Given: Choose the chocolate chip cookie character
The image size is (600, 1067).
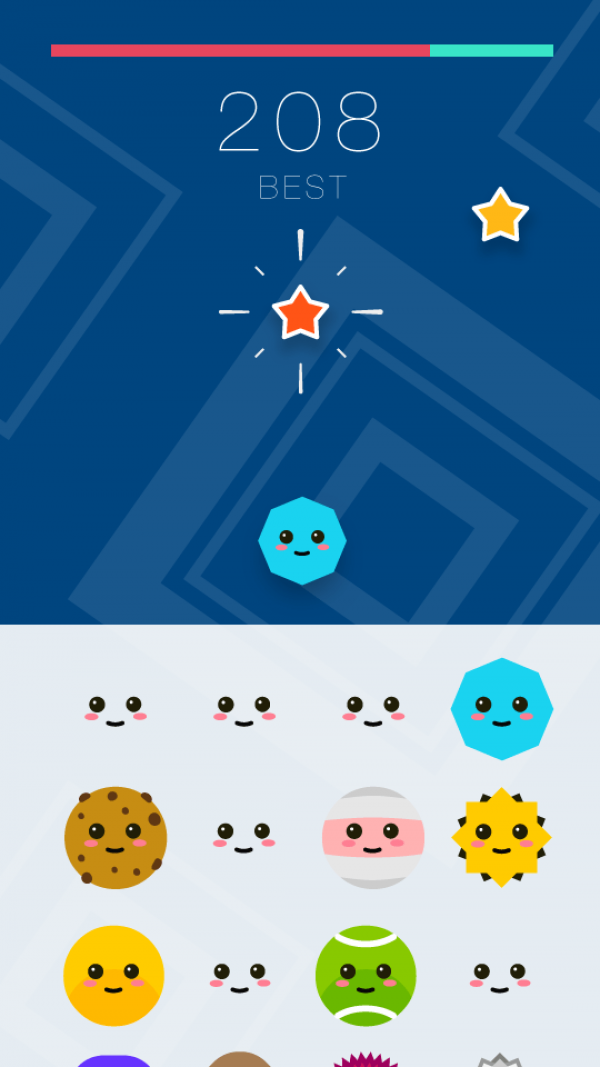Looking at the screenshot, I should click(115, 837).
